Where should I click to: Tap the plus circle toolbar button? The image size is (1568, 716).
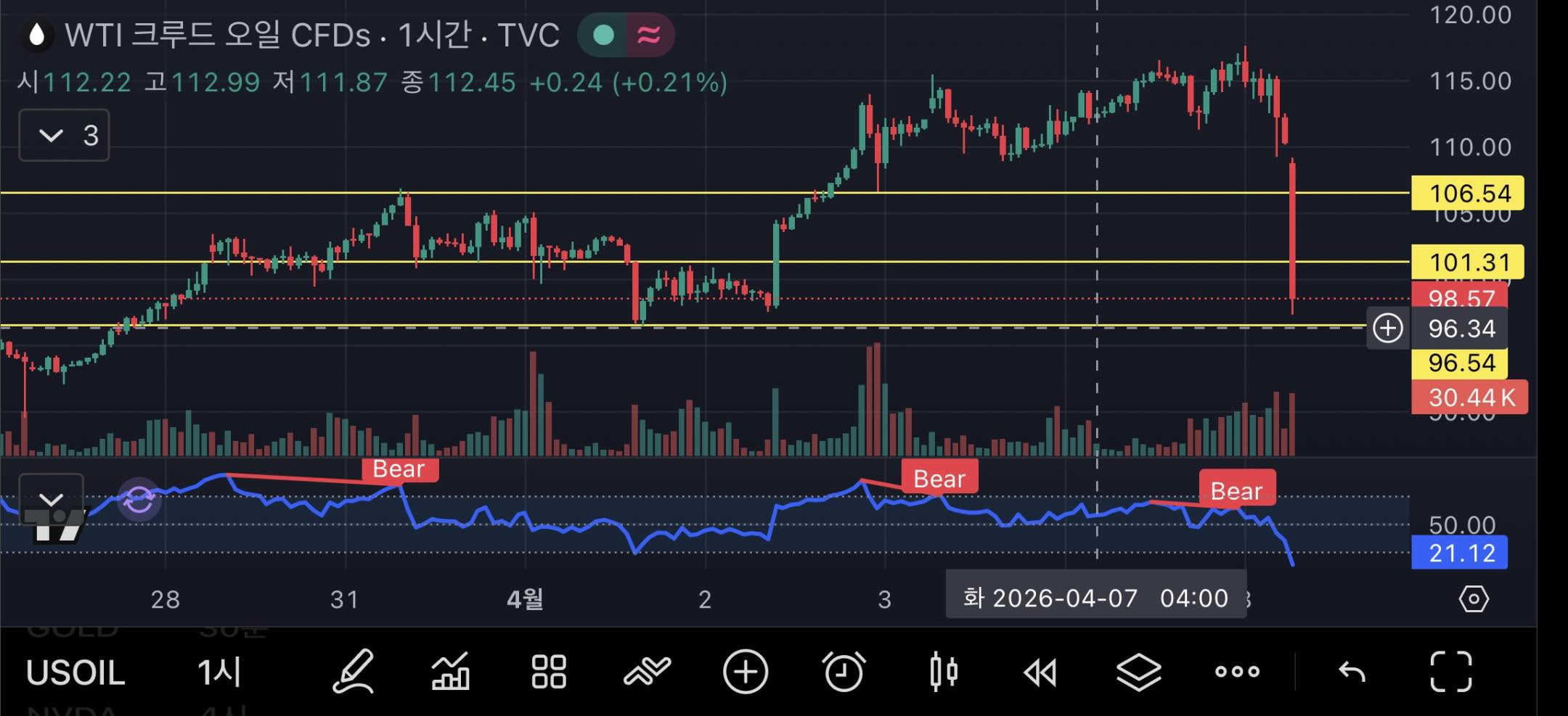(x=746, y=672)
